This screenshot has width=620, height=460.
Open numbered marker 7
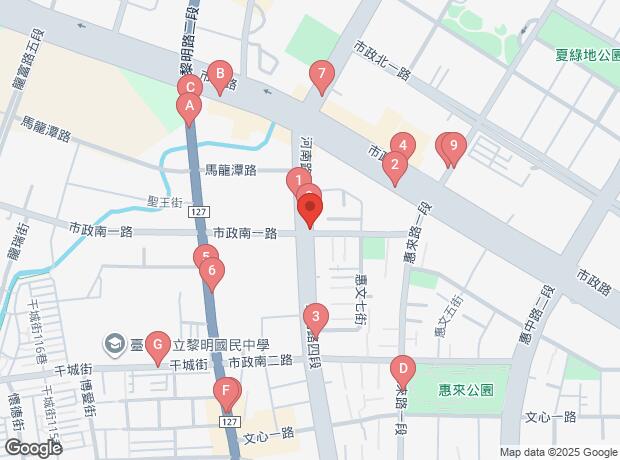point(321,73)
